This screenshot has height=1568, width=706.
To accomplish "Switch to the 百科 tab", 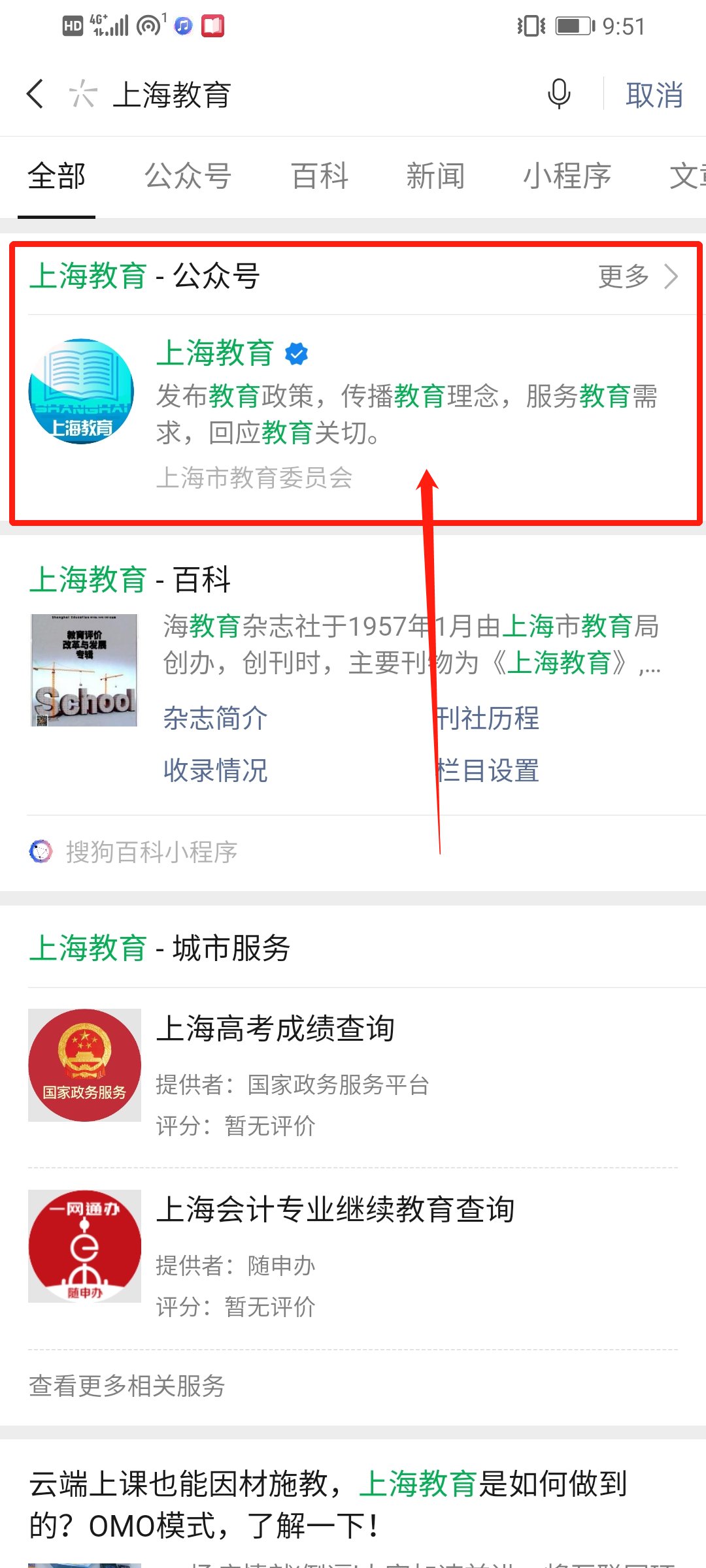I will (320, 176).
